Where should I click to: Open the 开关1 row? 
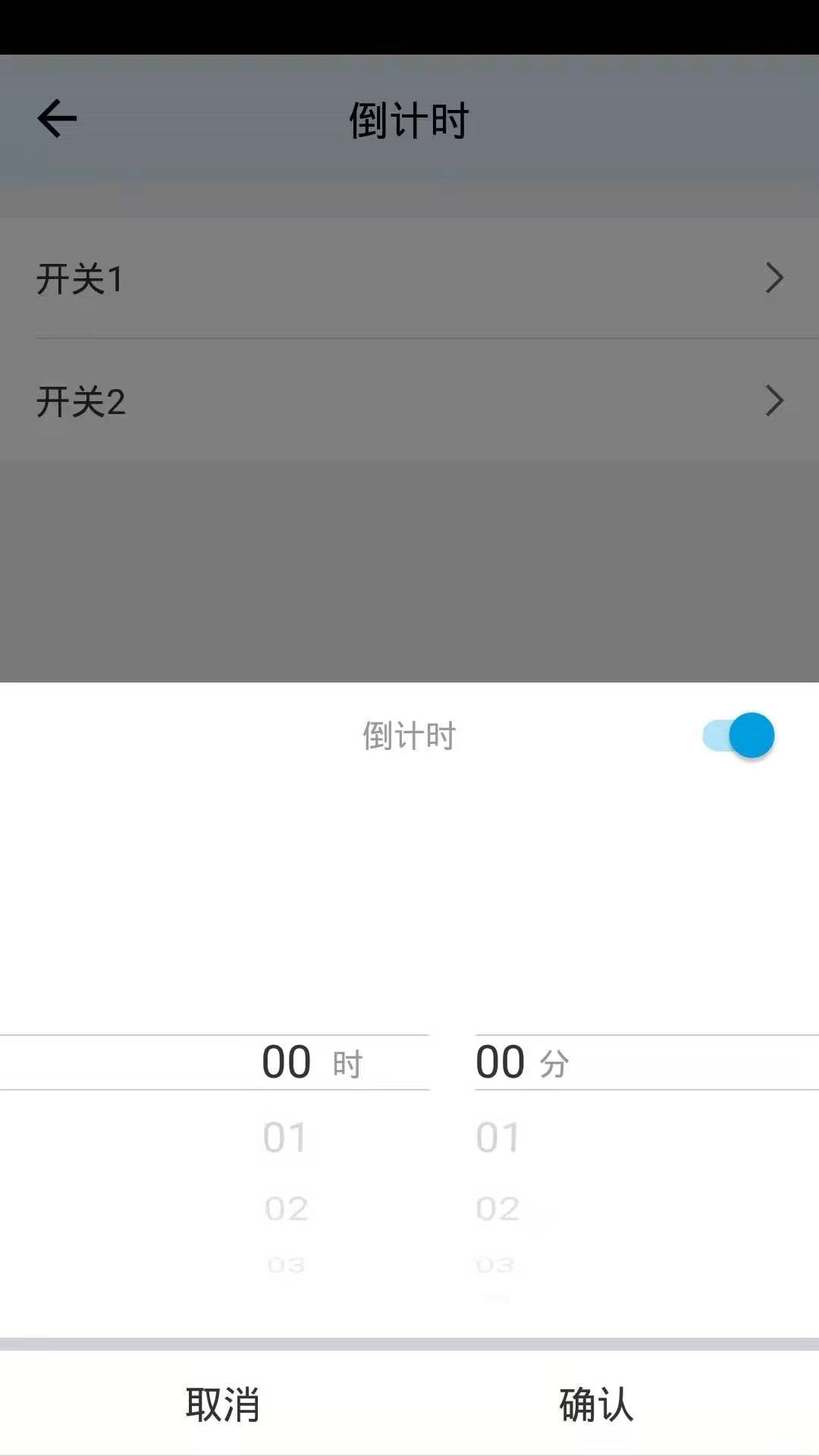[x=409, y=278]
